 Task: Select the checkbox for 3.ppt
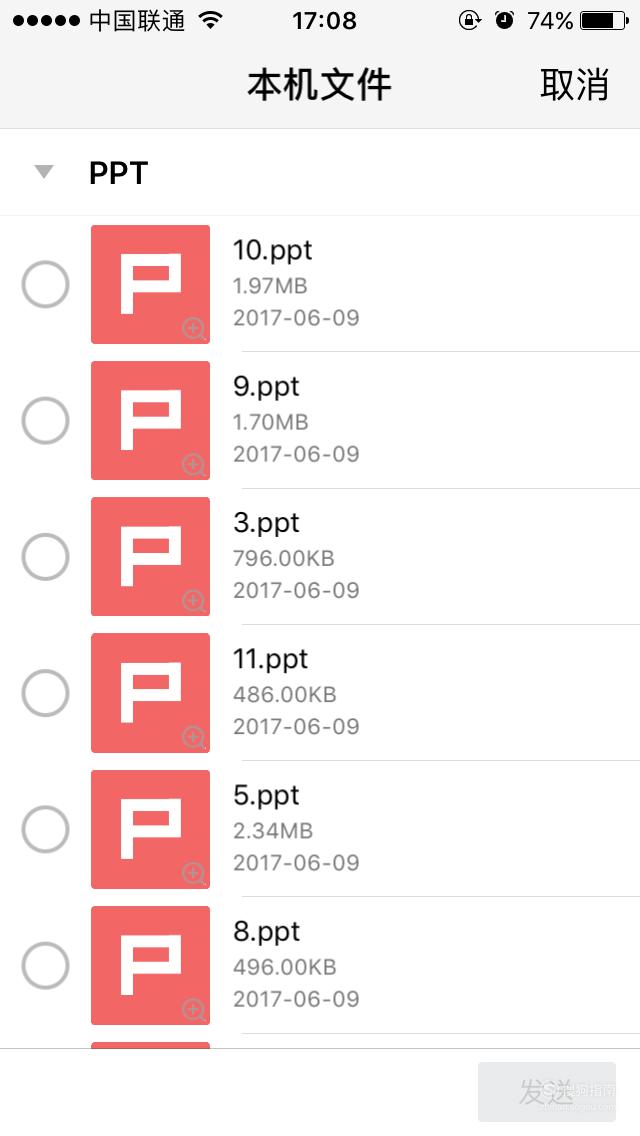46,556
